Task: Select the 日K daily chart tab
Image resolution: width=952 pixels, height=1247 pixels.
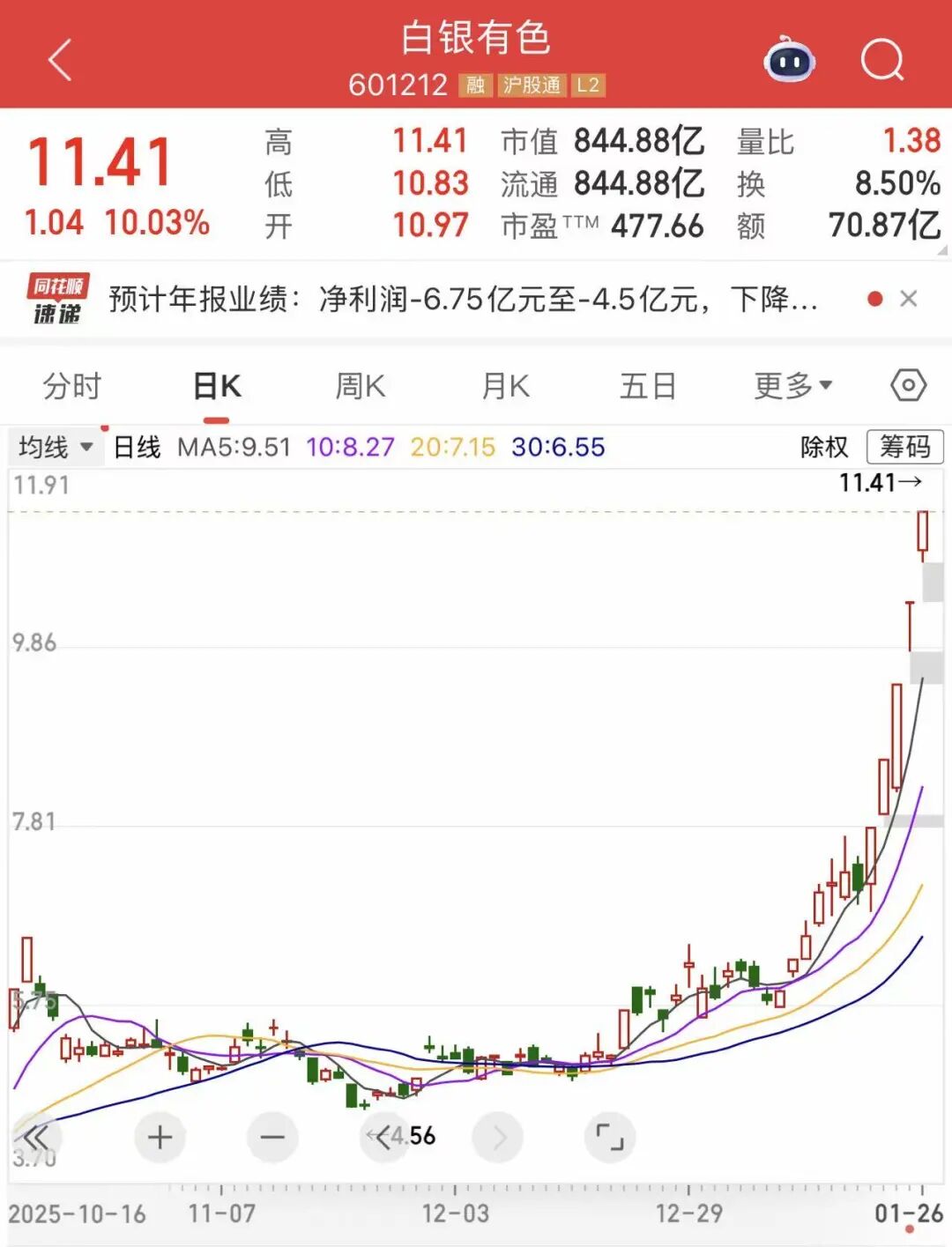Action: [217, 386]
